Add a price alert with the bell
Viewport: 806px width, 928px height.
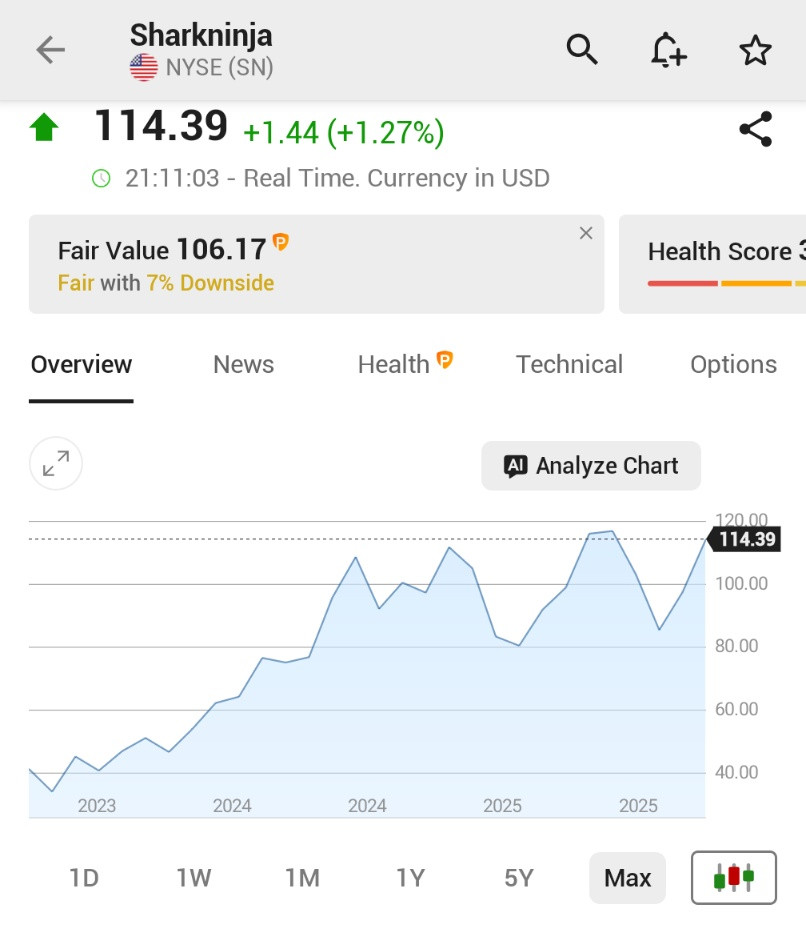pos(668,49)
